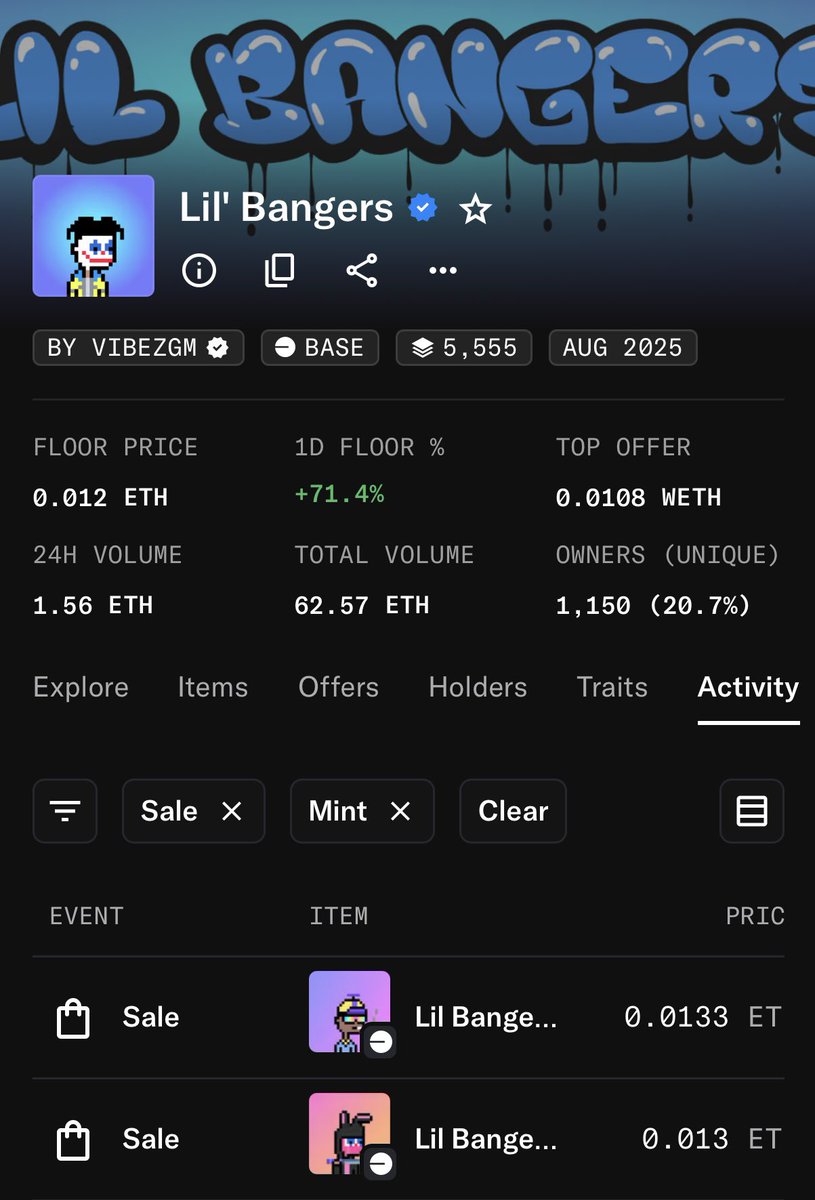Open the Offers tab

click(339, 687)
